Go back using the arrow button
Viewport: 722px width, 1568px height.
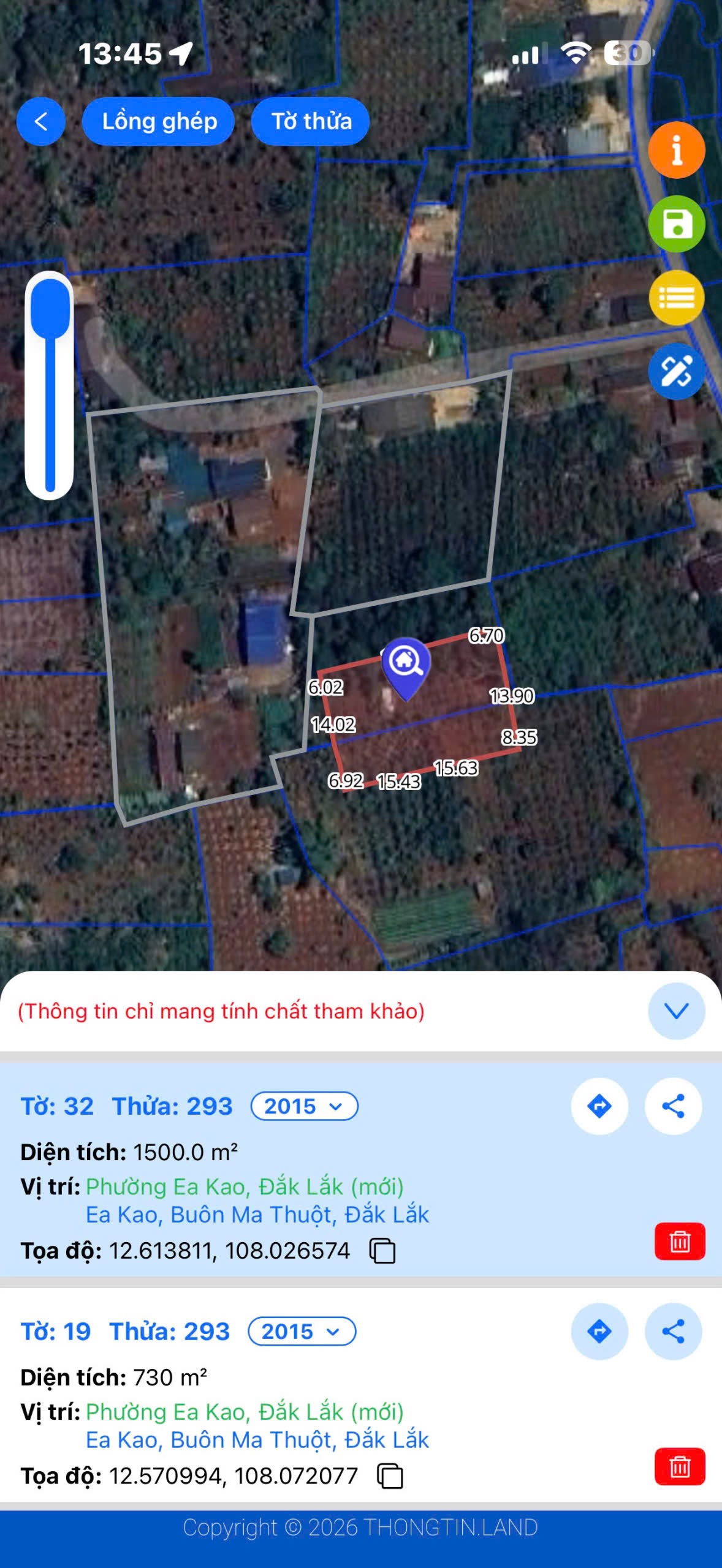(x=40, y=121)
